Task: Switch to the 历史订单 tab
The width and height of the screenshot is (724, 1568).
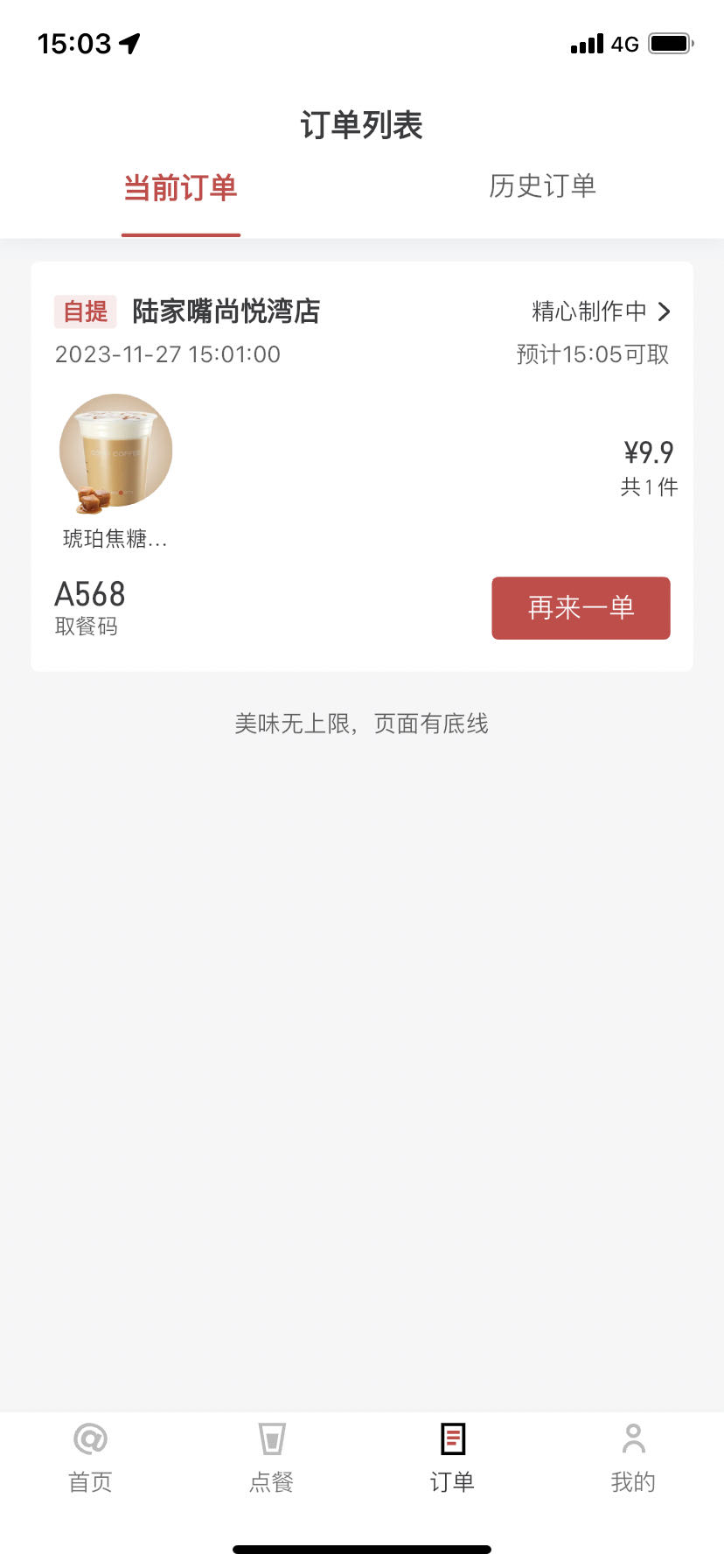Action: tap(542, 186)
